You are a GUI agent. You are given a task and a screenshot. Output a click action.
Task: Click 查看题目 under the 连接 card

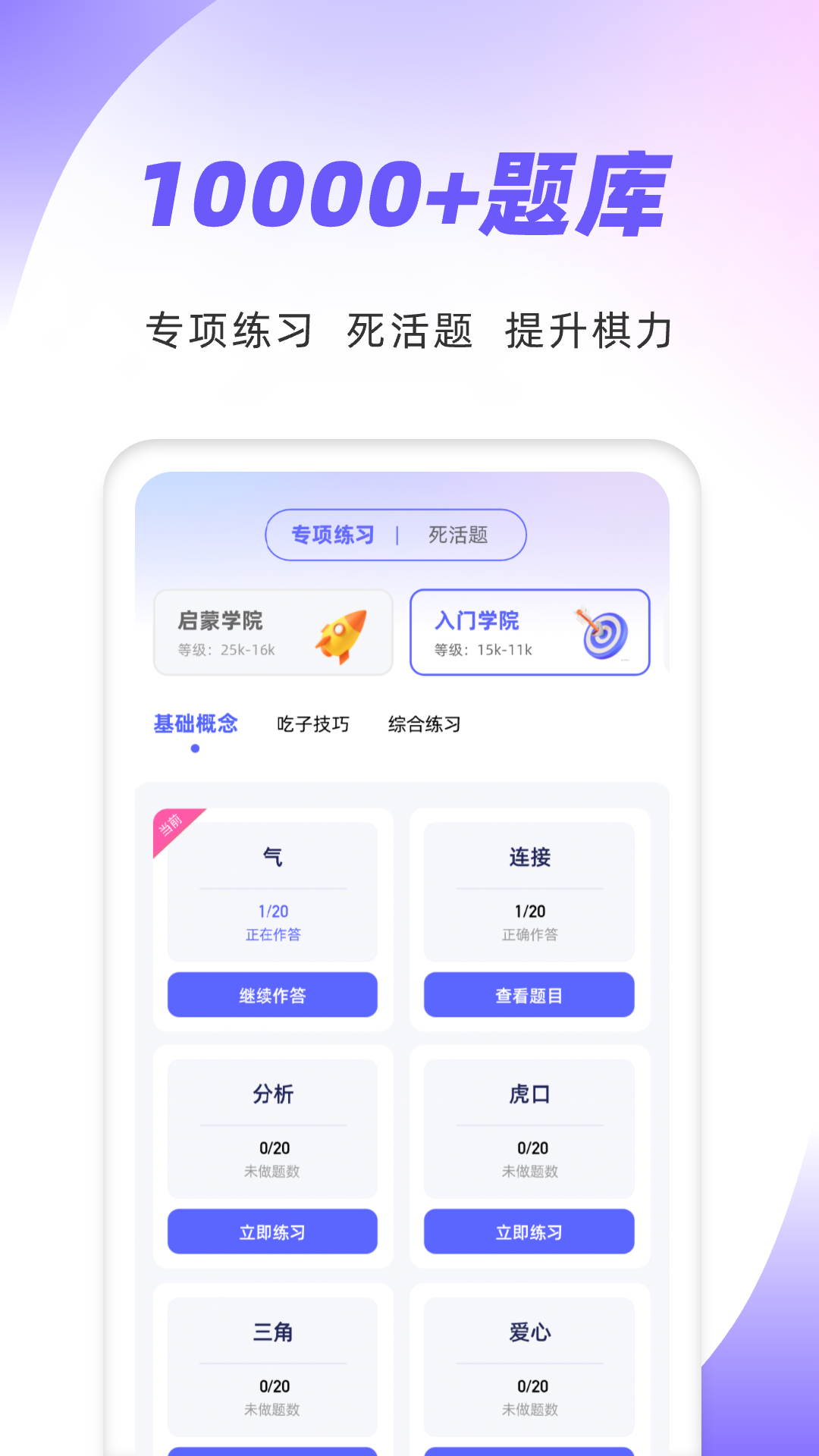pyautogui.click(x=529, y=994)
